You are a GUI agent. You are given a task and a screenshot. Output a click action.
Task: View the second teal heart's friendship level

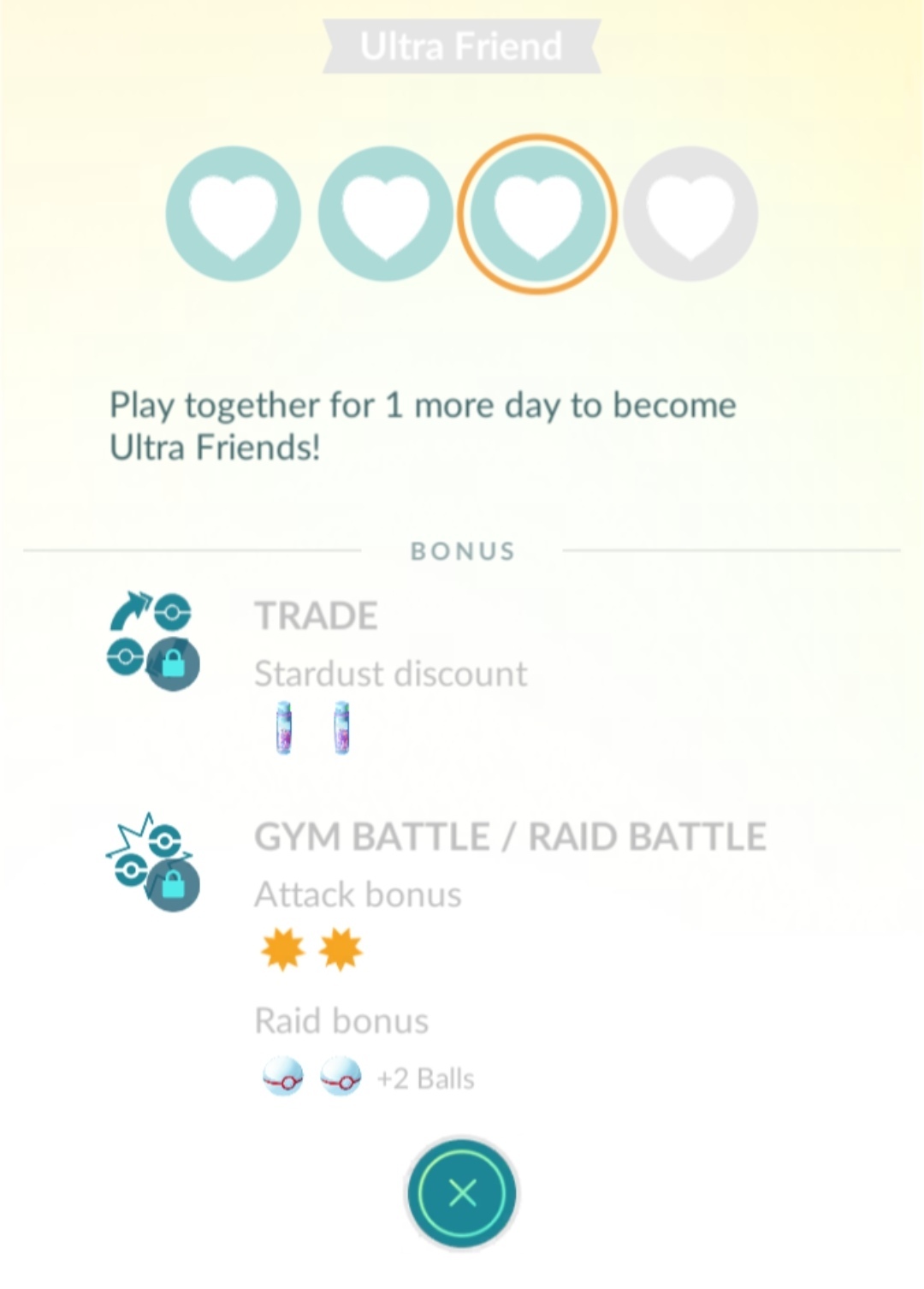pos(385,214)
